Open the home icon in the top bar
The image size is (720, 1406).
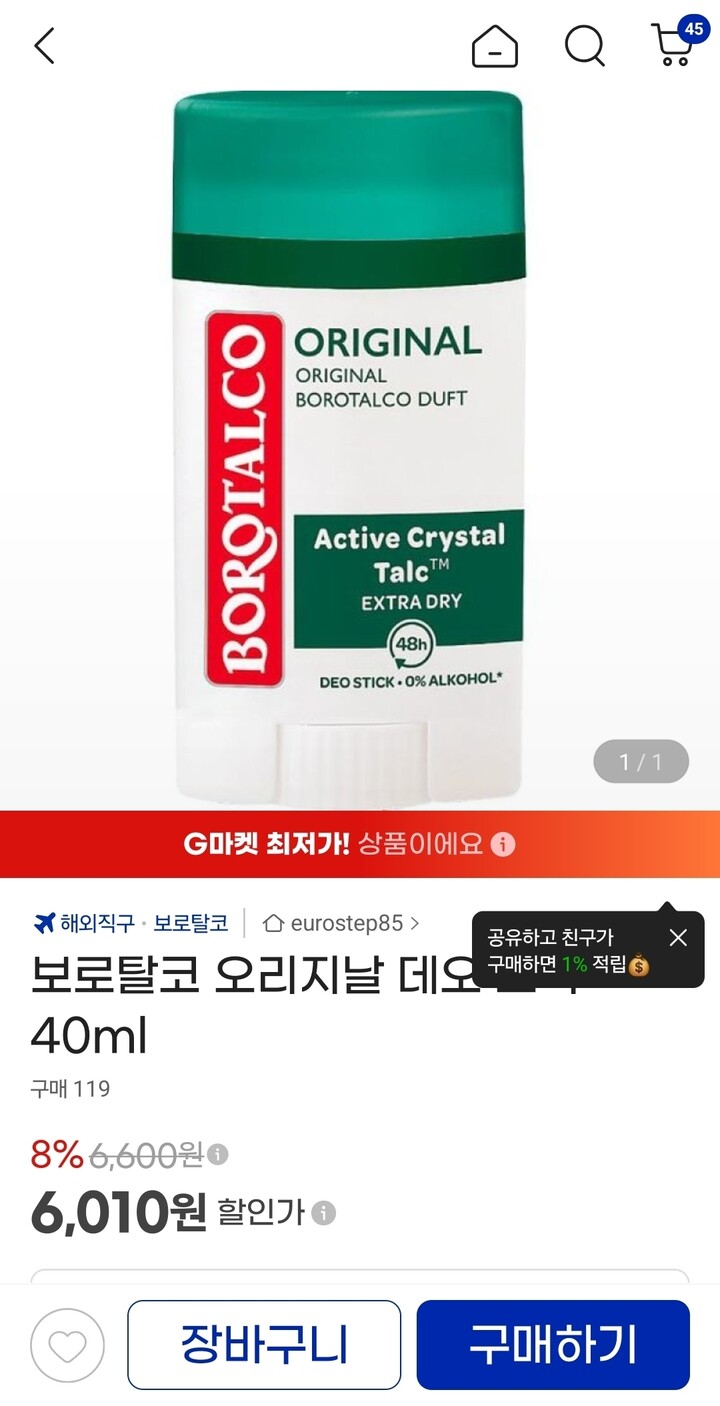point(495,46)
